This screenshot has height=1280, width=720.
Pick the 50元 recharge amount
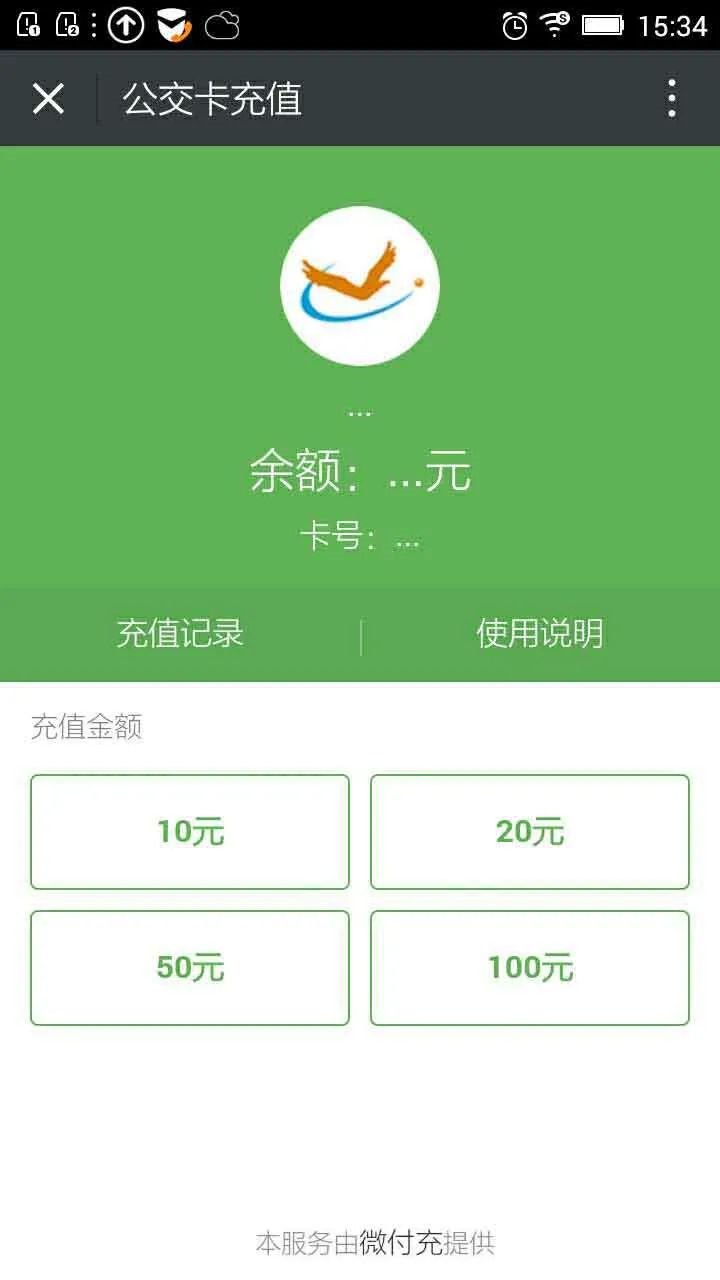[190, 968]
